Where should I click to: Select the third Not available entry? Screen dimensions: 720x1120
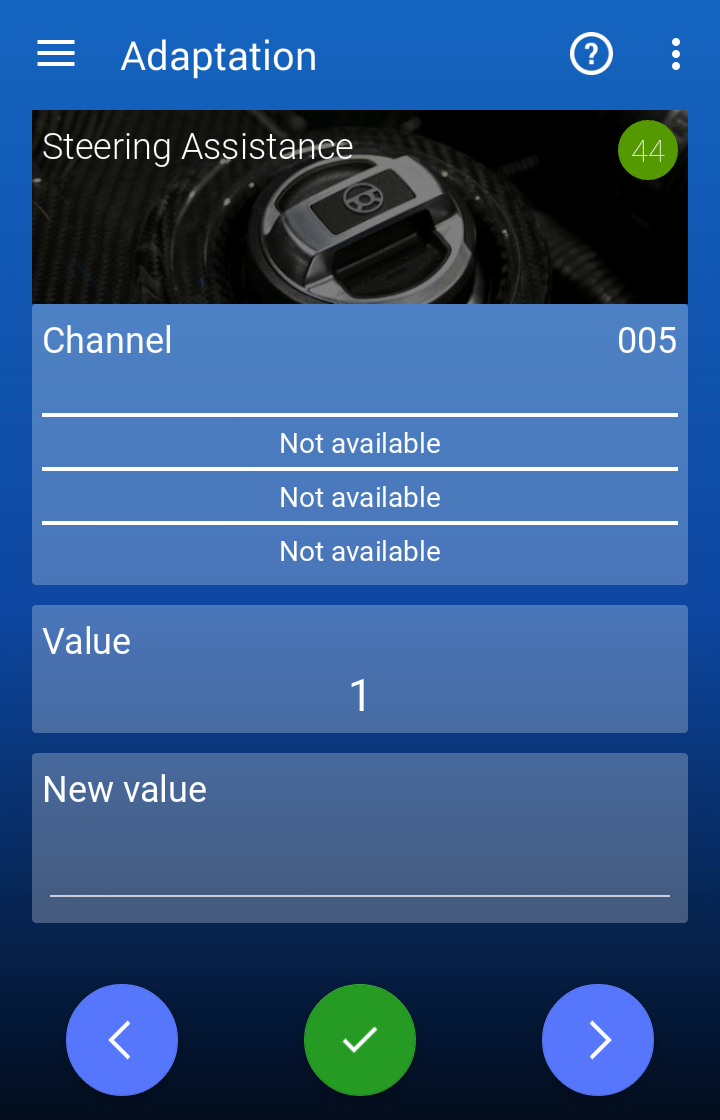pyautogui.click(x=360, y=551)
